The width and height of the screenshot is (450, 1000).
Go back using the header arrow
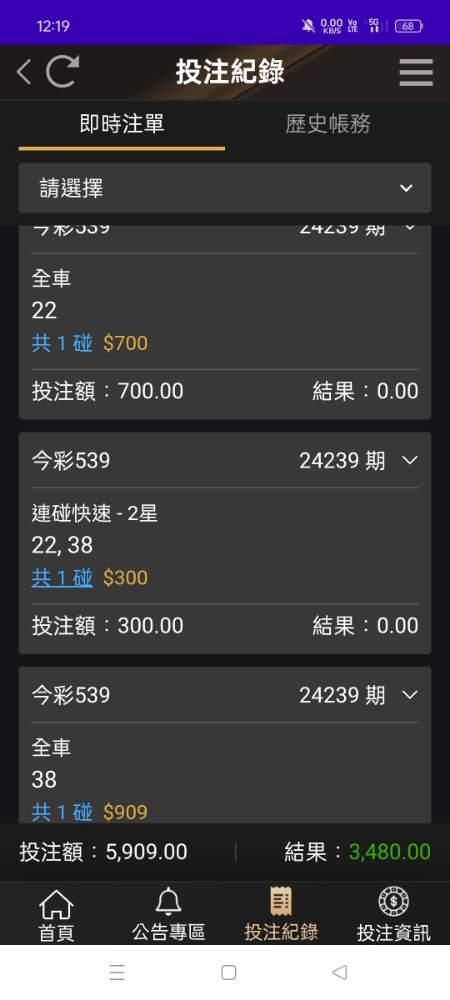24,72
